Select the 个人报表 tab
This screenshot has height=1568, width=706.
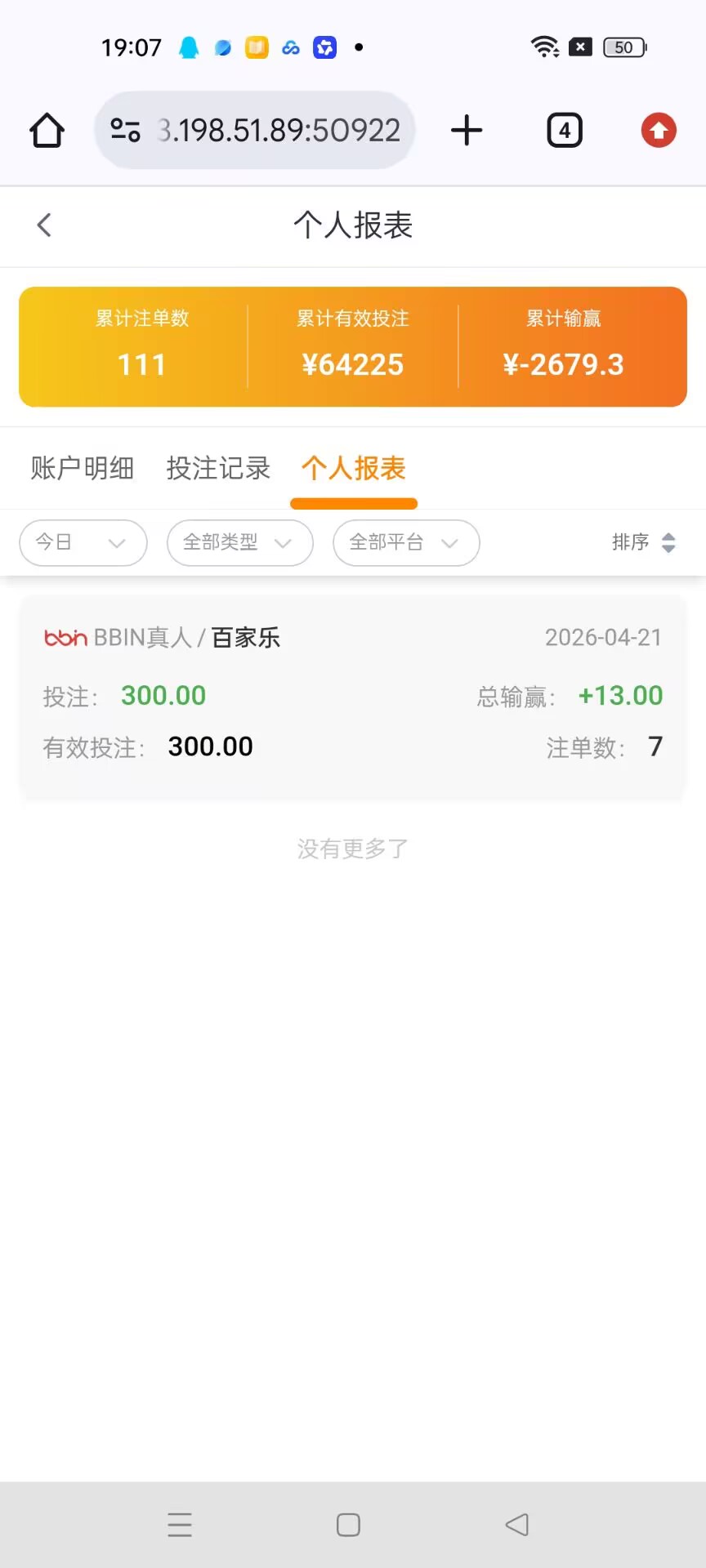[x=354, y=469]
